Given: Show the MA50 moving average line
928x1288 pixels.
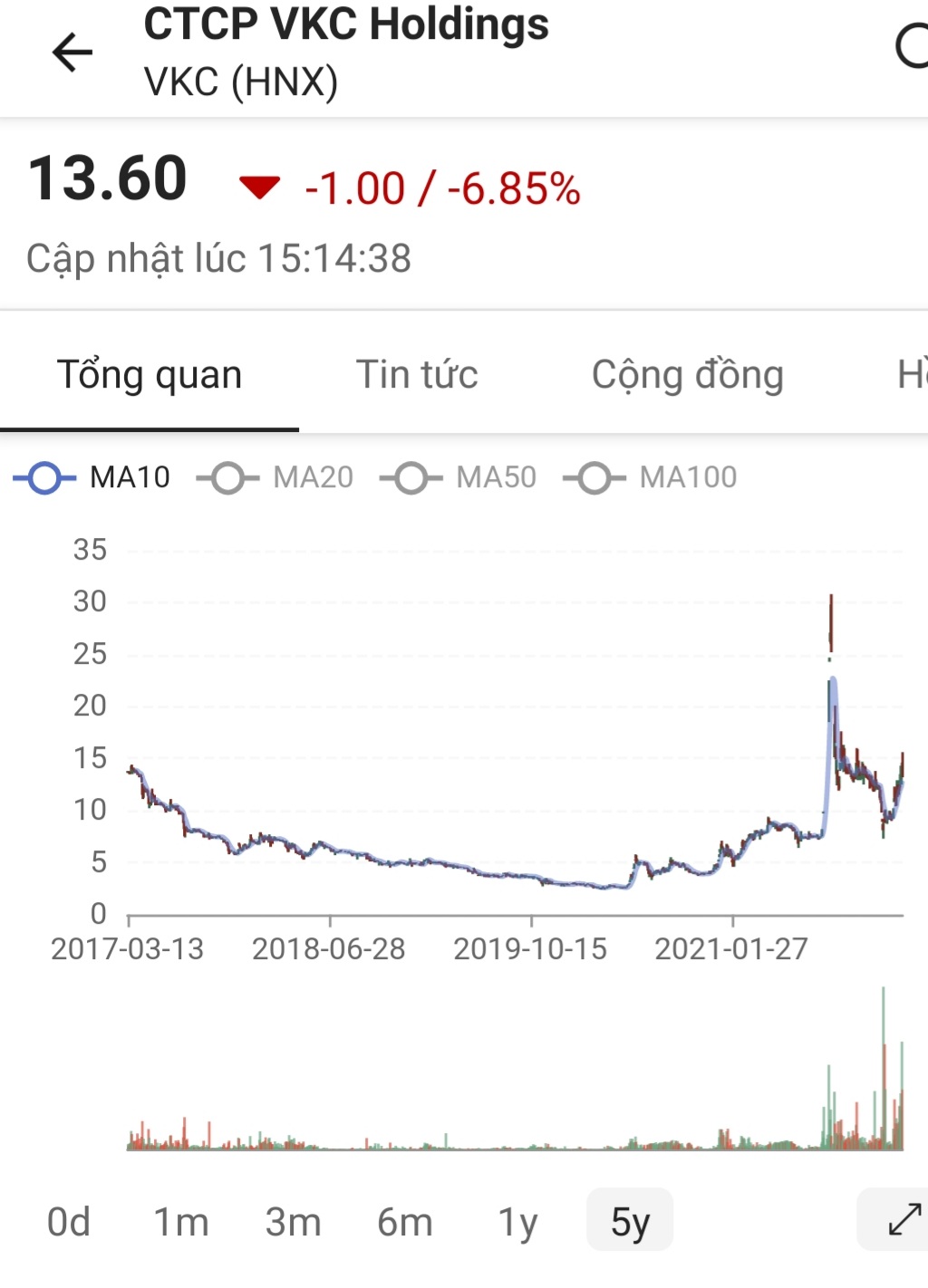Looking at the screenshot, I should (459, 477).
